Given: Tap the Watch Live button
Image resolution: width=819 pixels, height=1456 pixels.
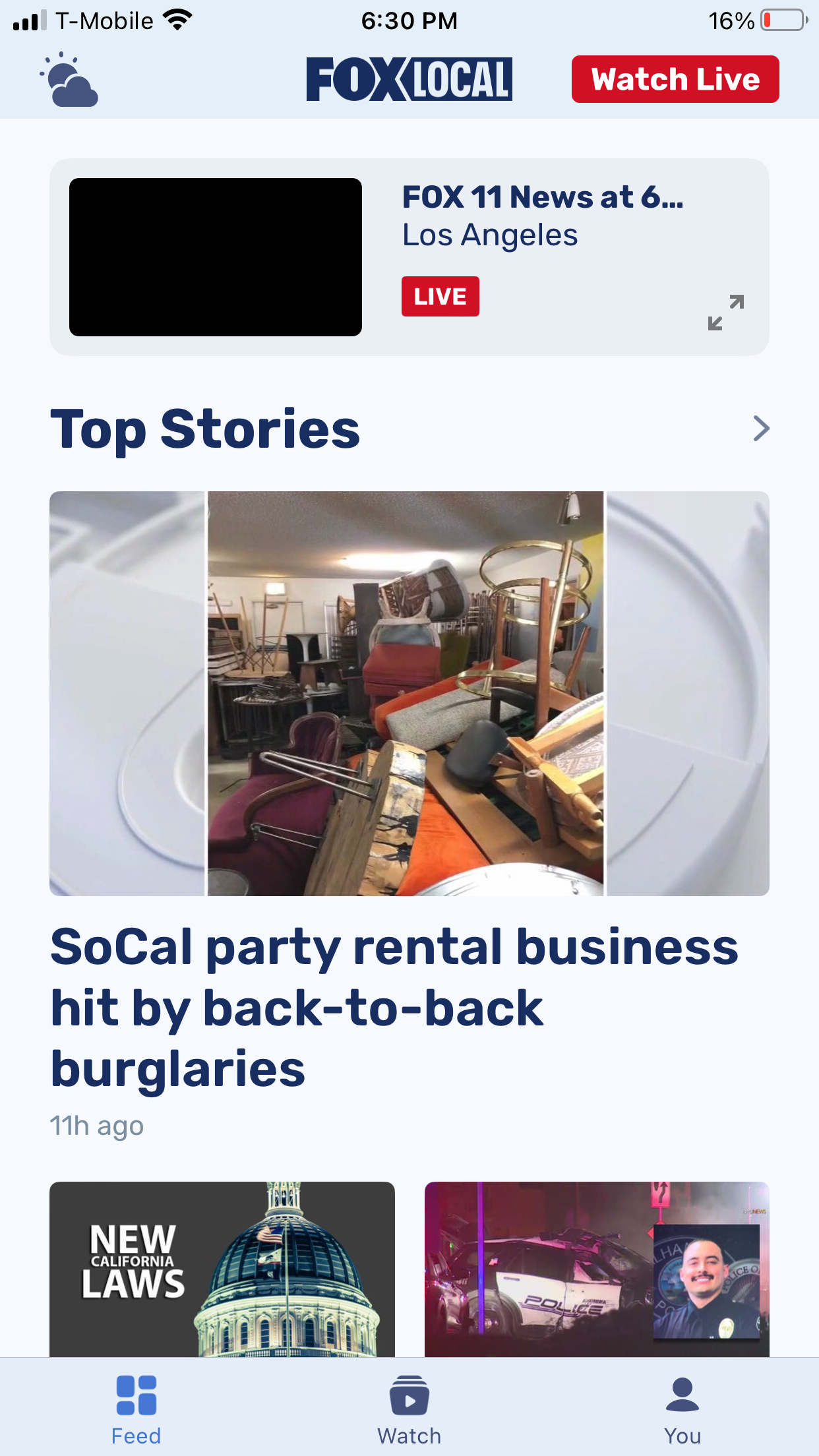Looking at the screenshot, I should (x=675, y=79).
